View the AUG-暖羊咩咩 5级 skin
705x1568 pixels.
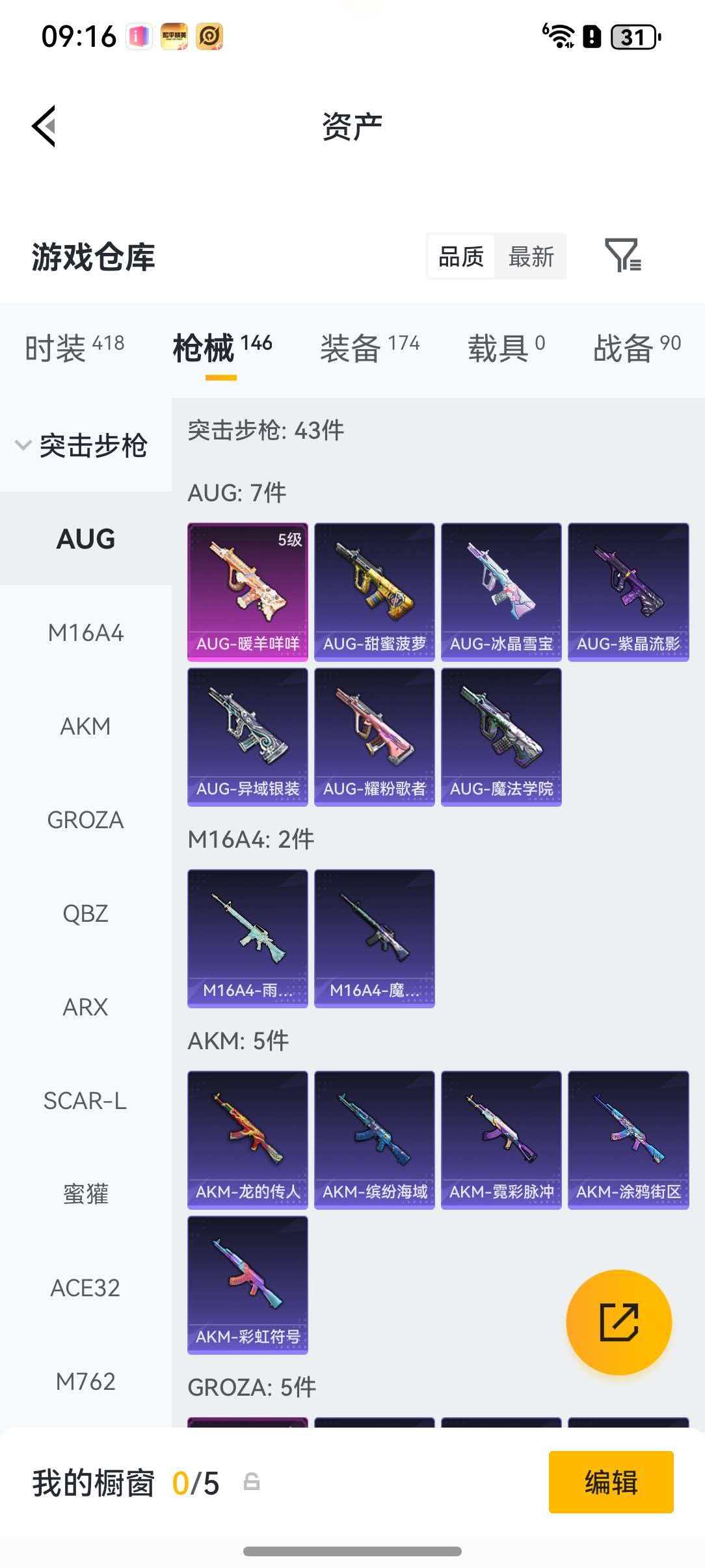pyautogui.click(x=247, y=590)
